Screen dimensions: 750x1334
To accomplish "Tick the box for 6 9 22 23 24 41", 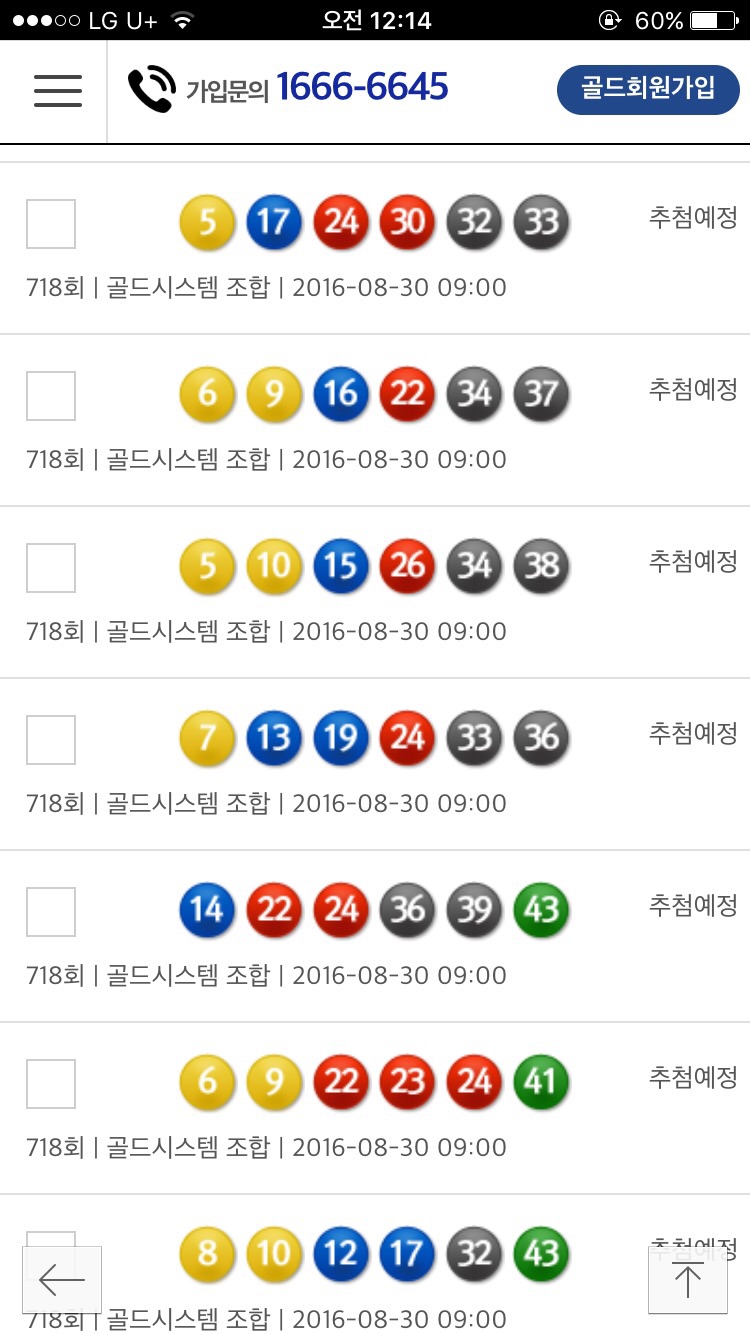I will [51, 1084].
